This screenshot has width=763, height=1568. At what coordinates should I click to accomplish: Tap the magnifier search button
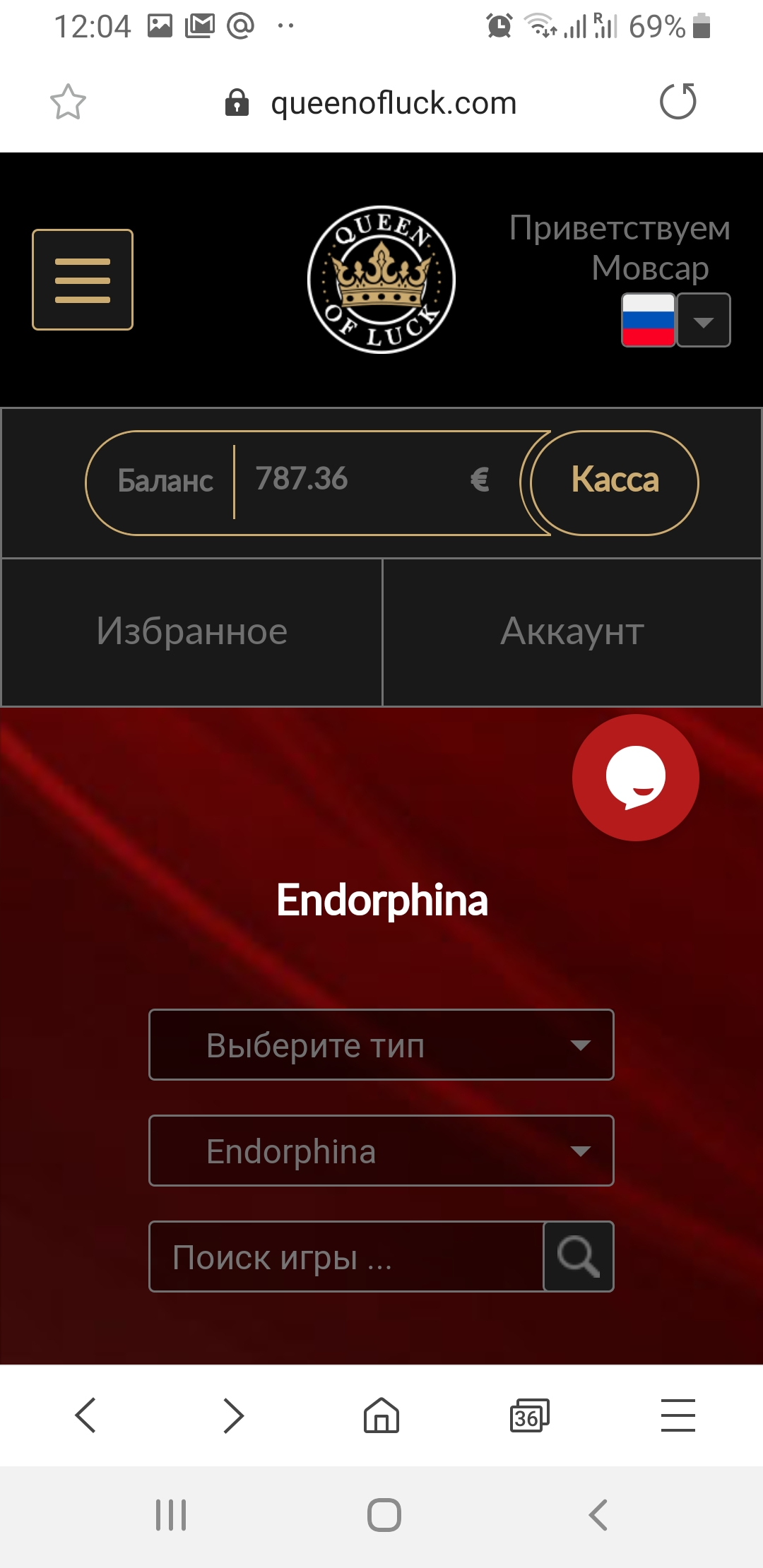tap(579, 1257)
